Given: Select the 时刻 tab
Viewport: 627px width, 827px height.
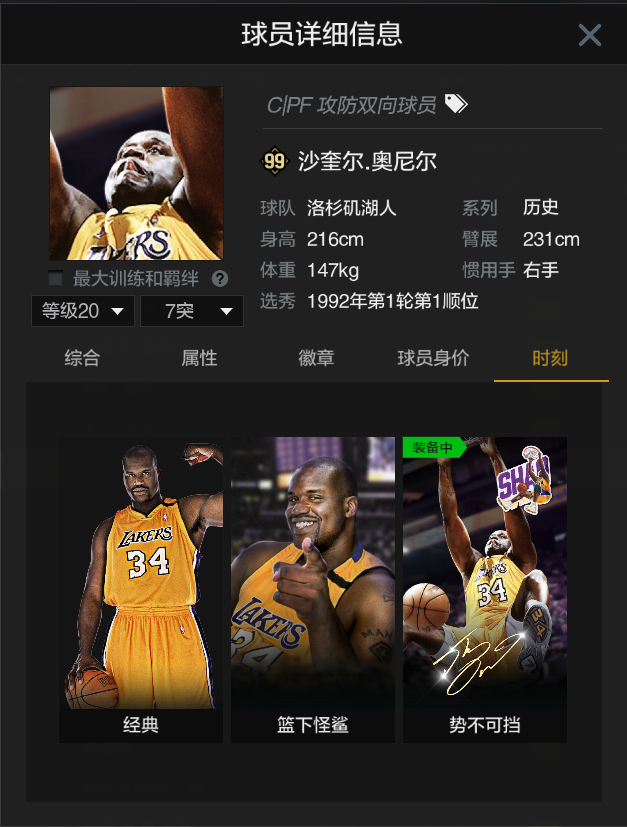Looking at the screenshot, I should pyautogui.click(x=550, y=358).
